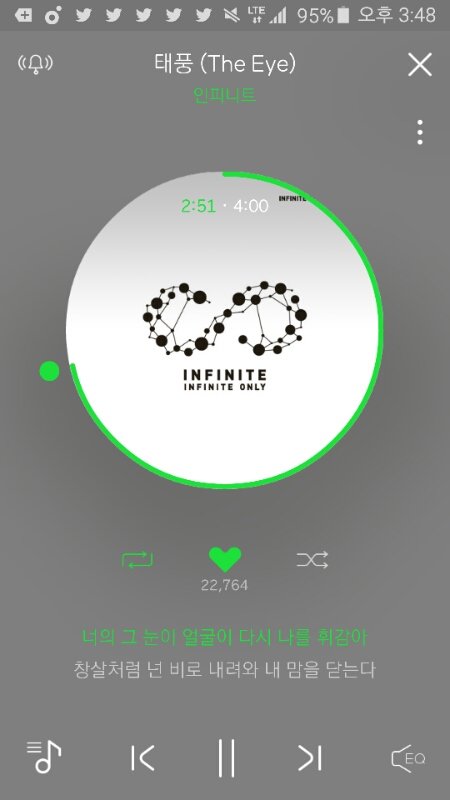Open the ringtone bell icon

(x=35, y=64)
